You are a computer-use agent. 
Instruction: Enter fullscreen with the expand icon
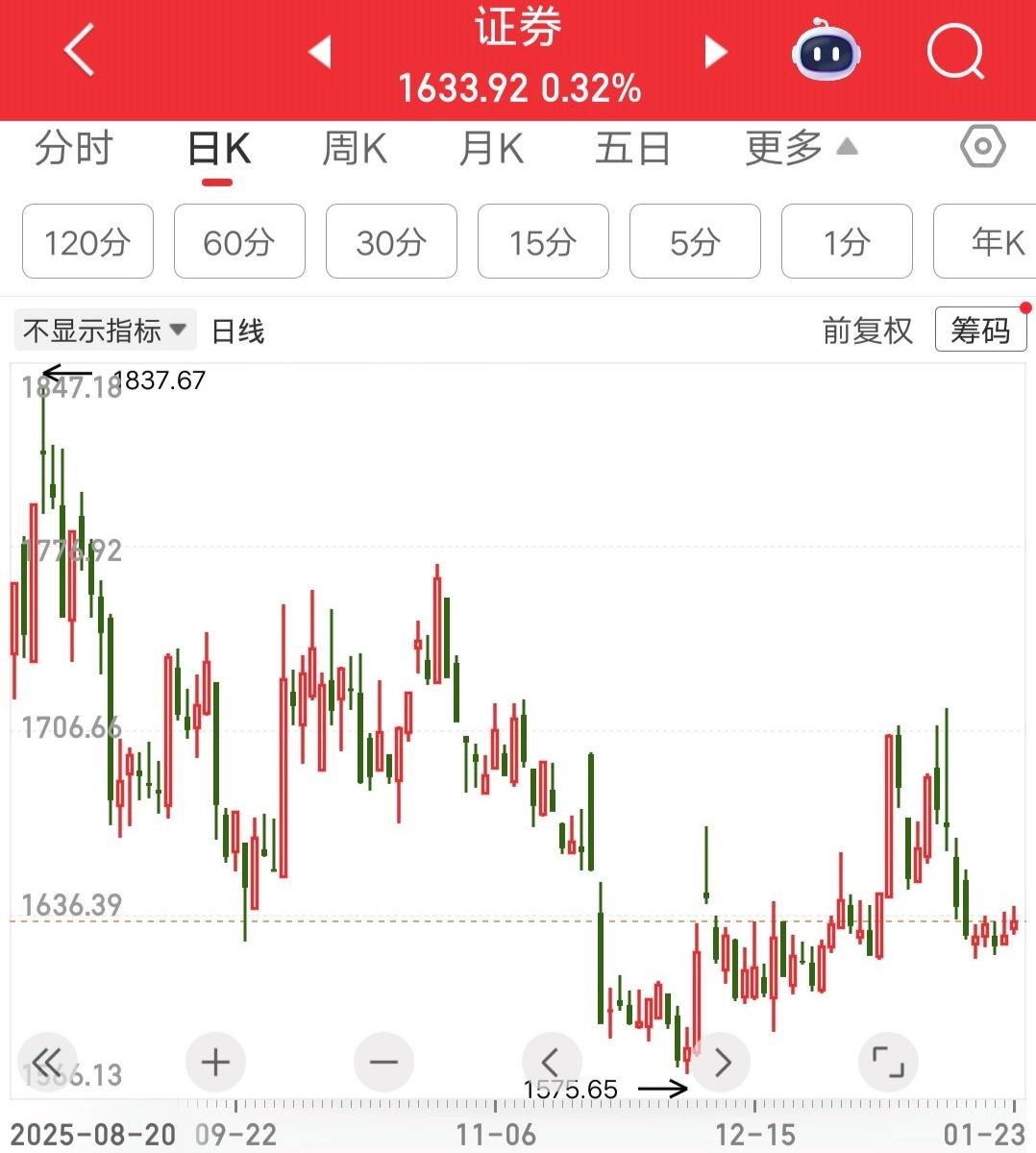(888, 1062)
